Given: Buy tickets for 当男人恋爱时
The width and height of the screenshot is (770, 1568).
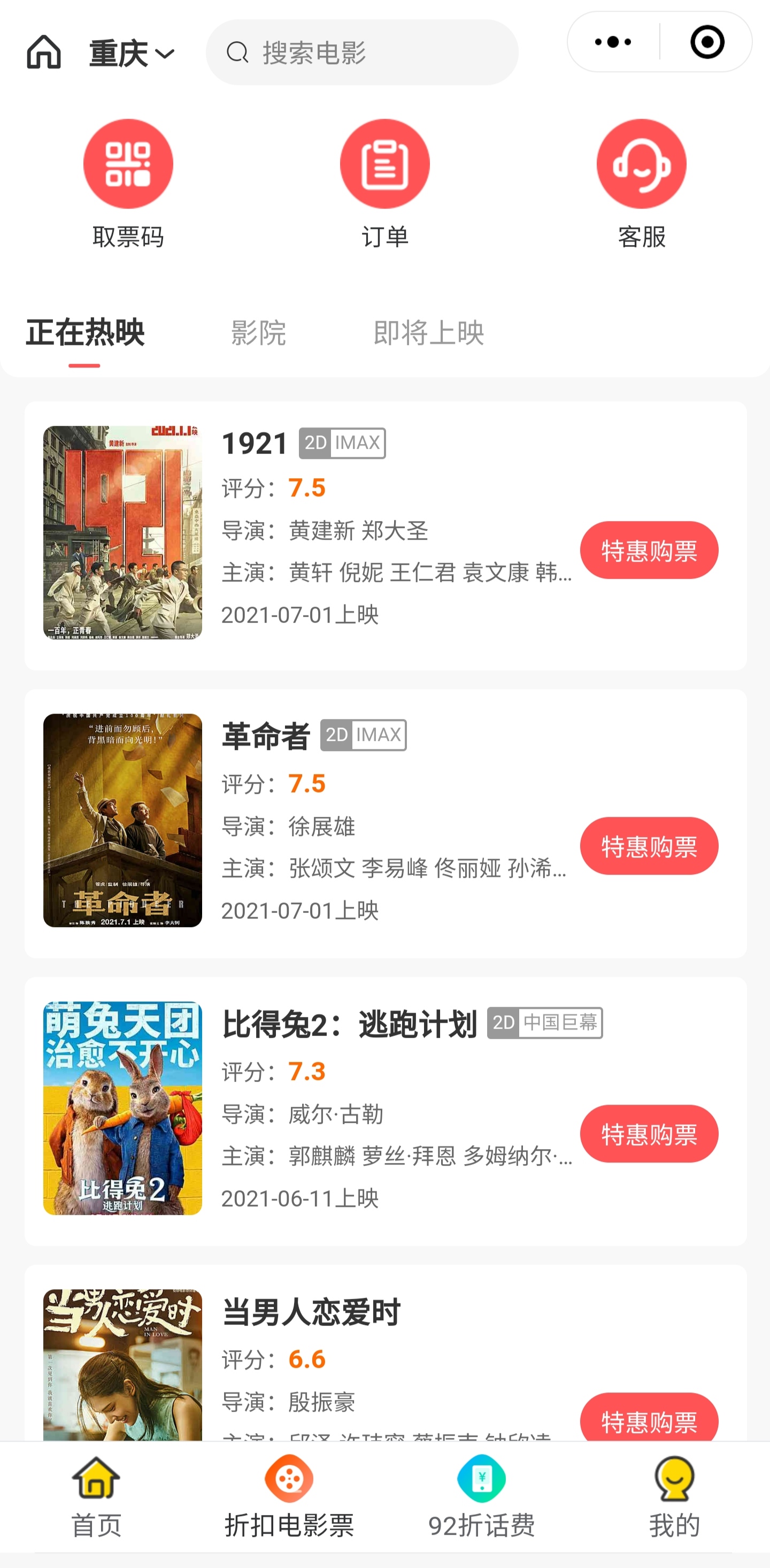Looking at the screenshot, I should click(649, 1418).
